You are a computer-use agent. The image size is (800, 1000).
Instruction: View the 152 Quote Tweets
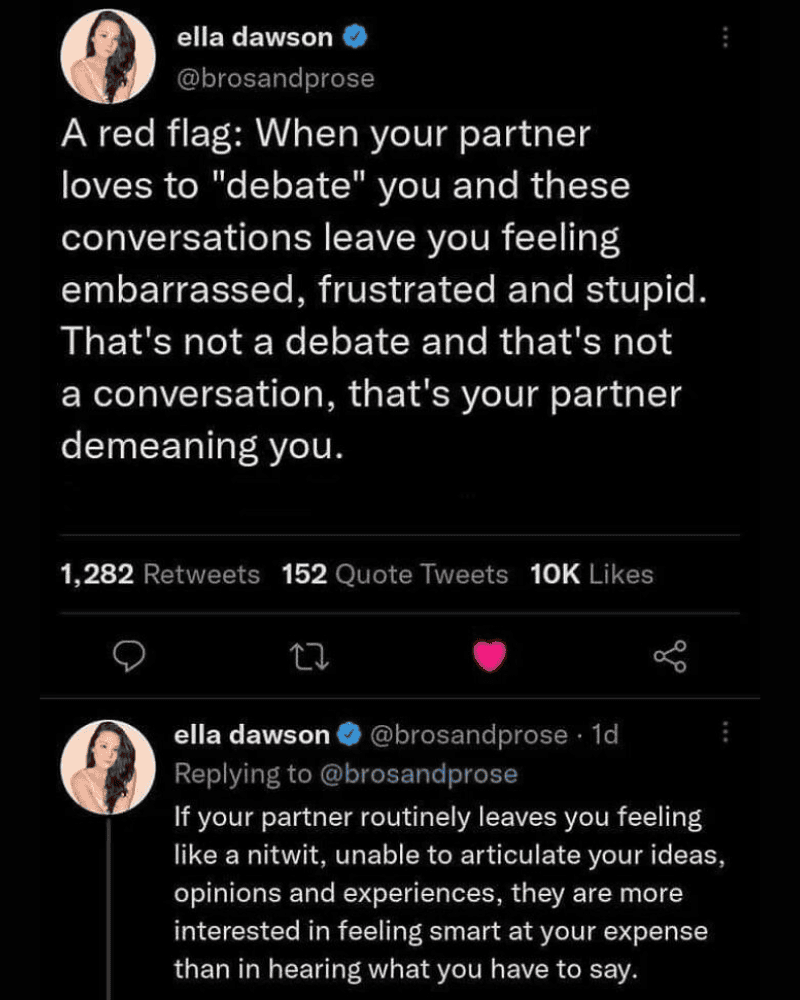click(x=395, y=575)
